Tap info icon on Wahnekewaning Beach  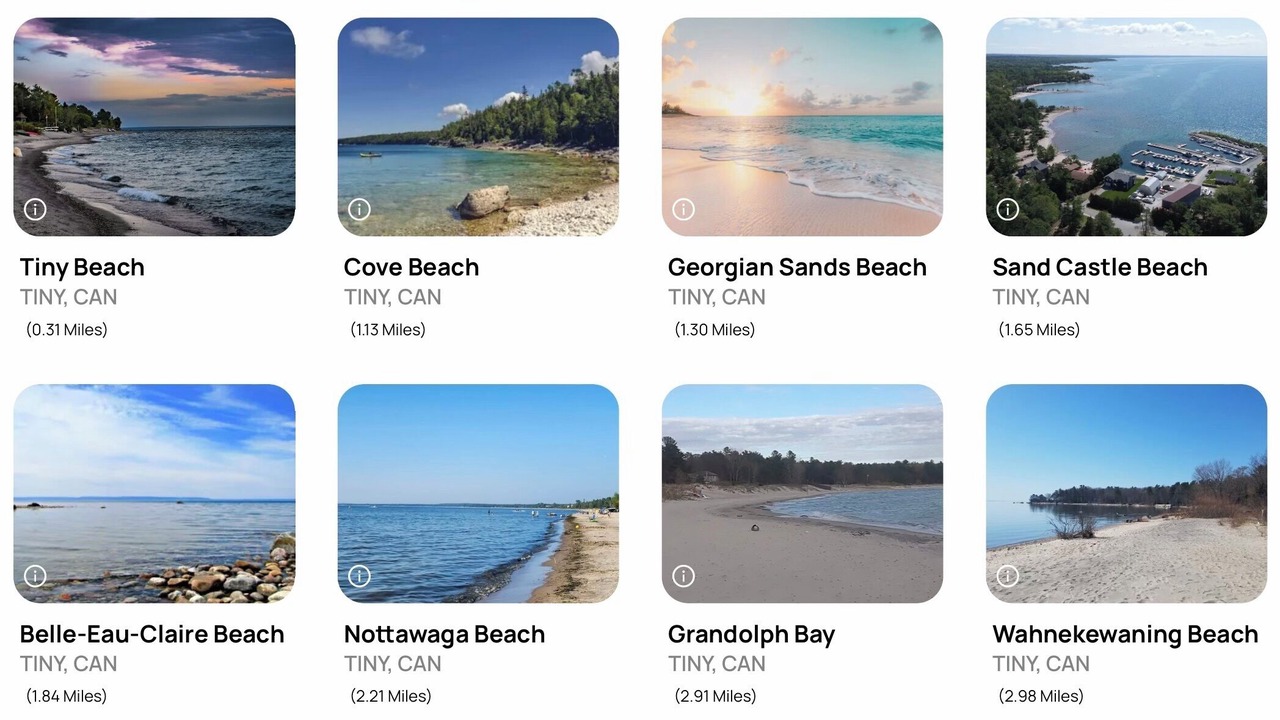[1008, 576]
